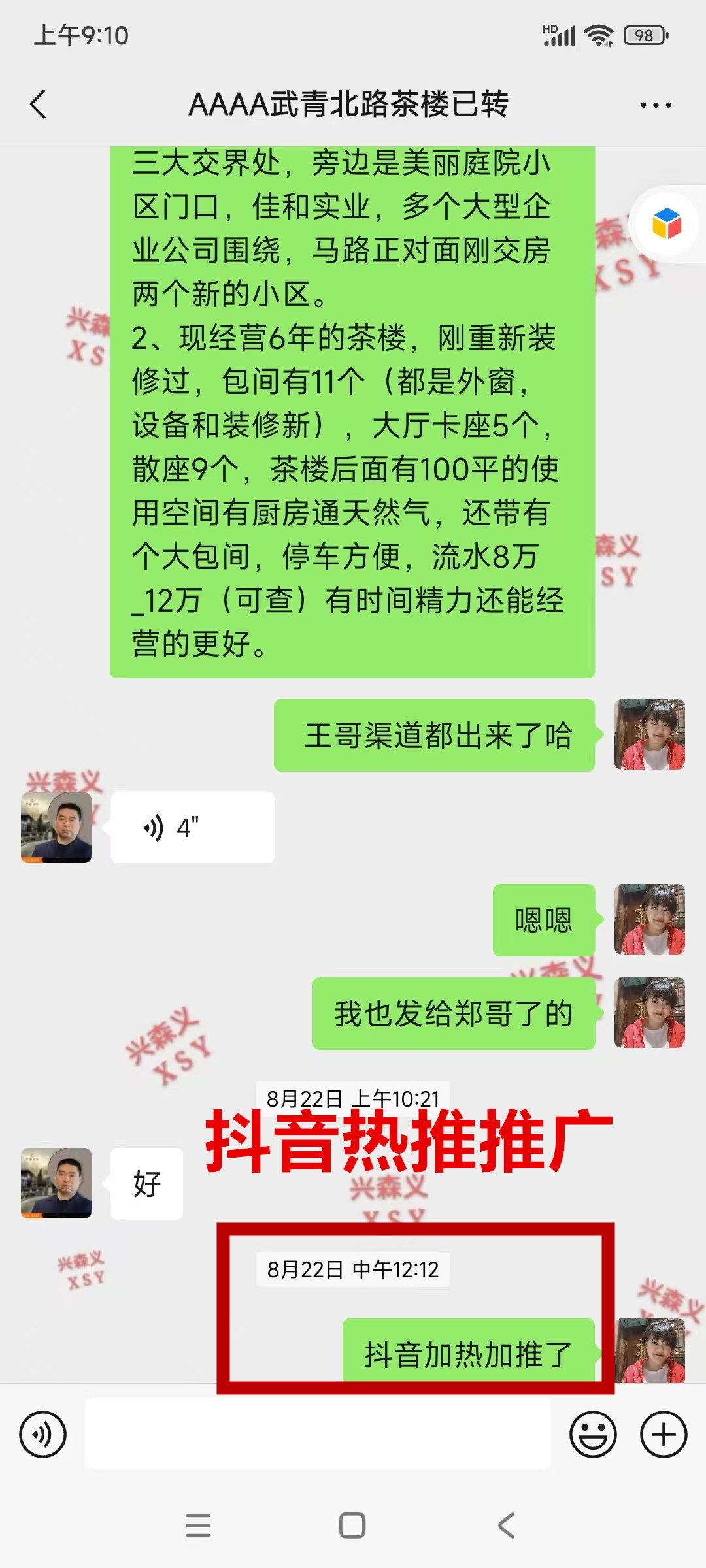706x1568 pixels.
Task: Tap your avatar beside 王哥渠道都出来了哈
Action: (649, 734)
